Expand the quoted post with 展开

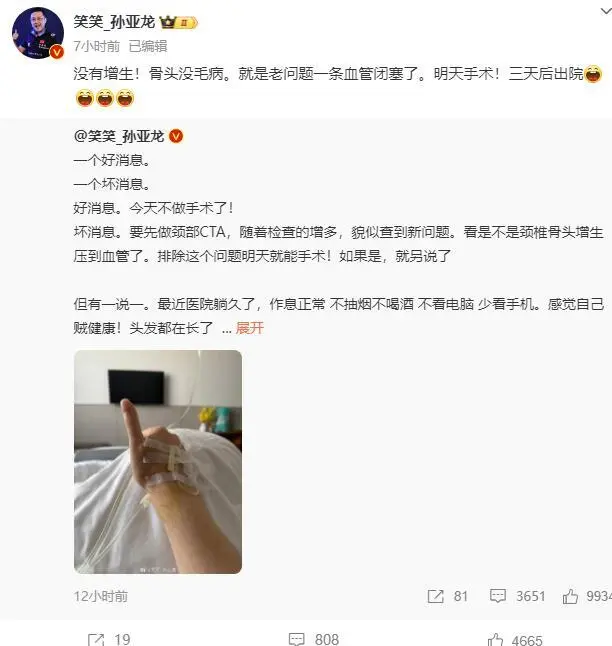coord(249,327)
